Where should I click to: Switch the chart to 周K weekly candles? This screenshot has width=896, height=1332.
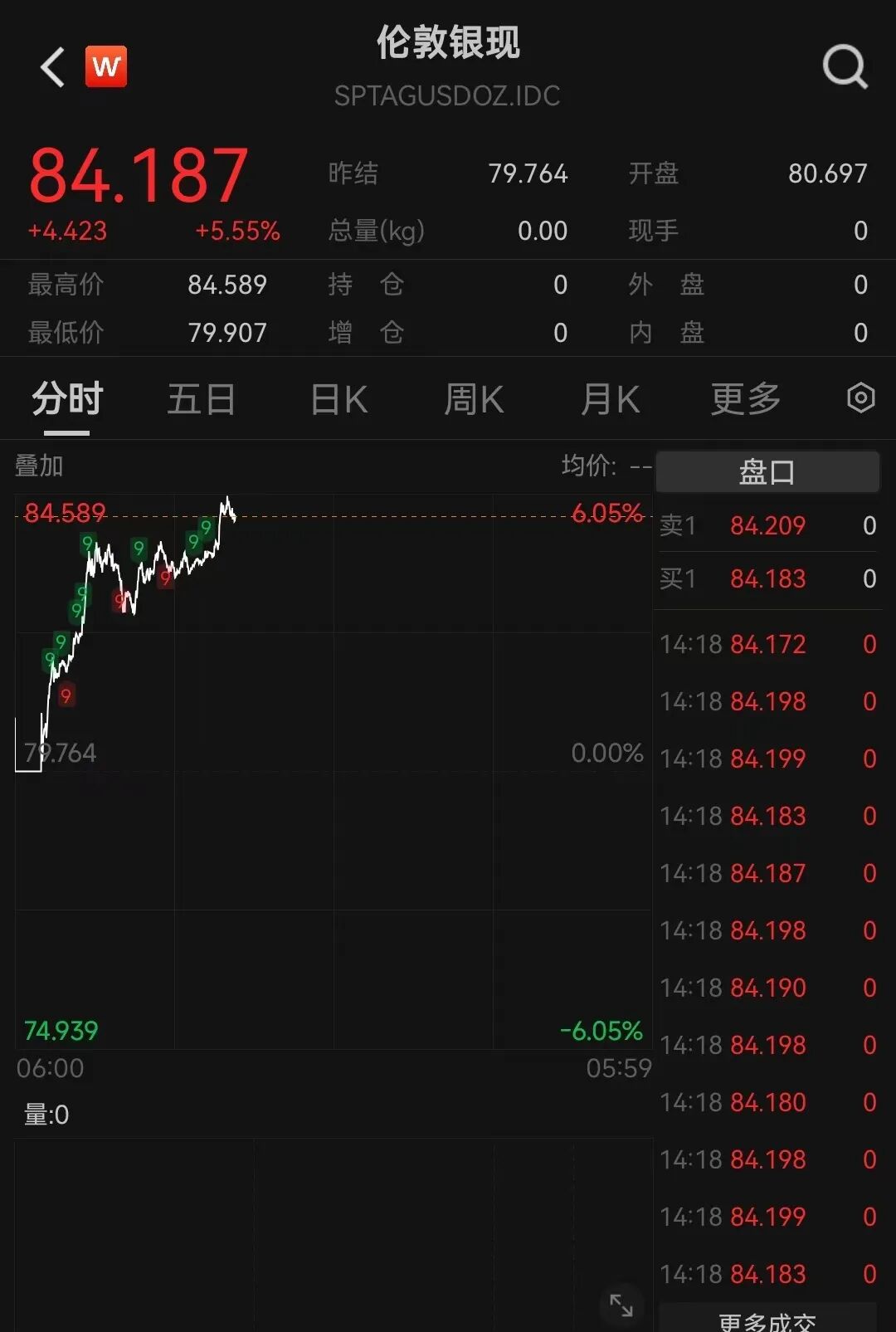[474, 399]
